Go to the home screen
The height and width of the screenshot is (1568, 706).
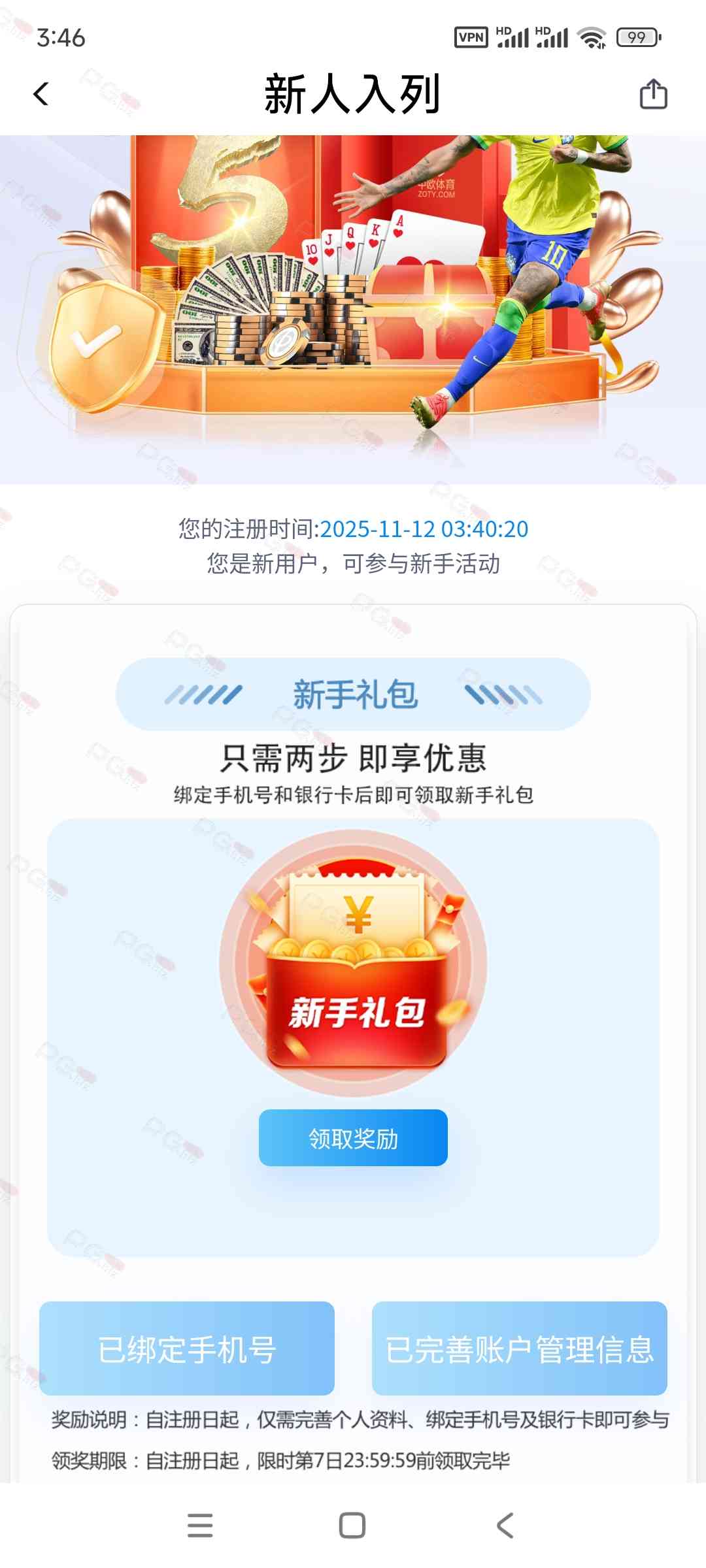(x=352, y=1526)
